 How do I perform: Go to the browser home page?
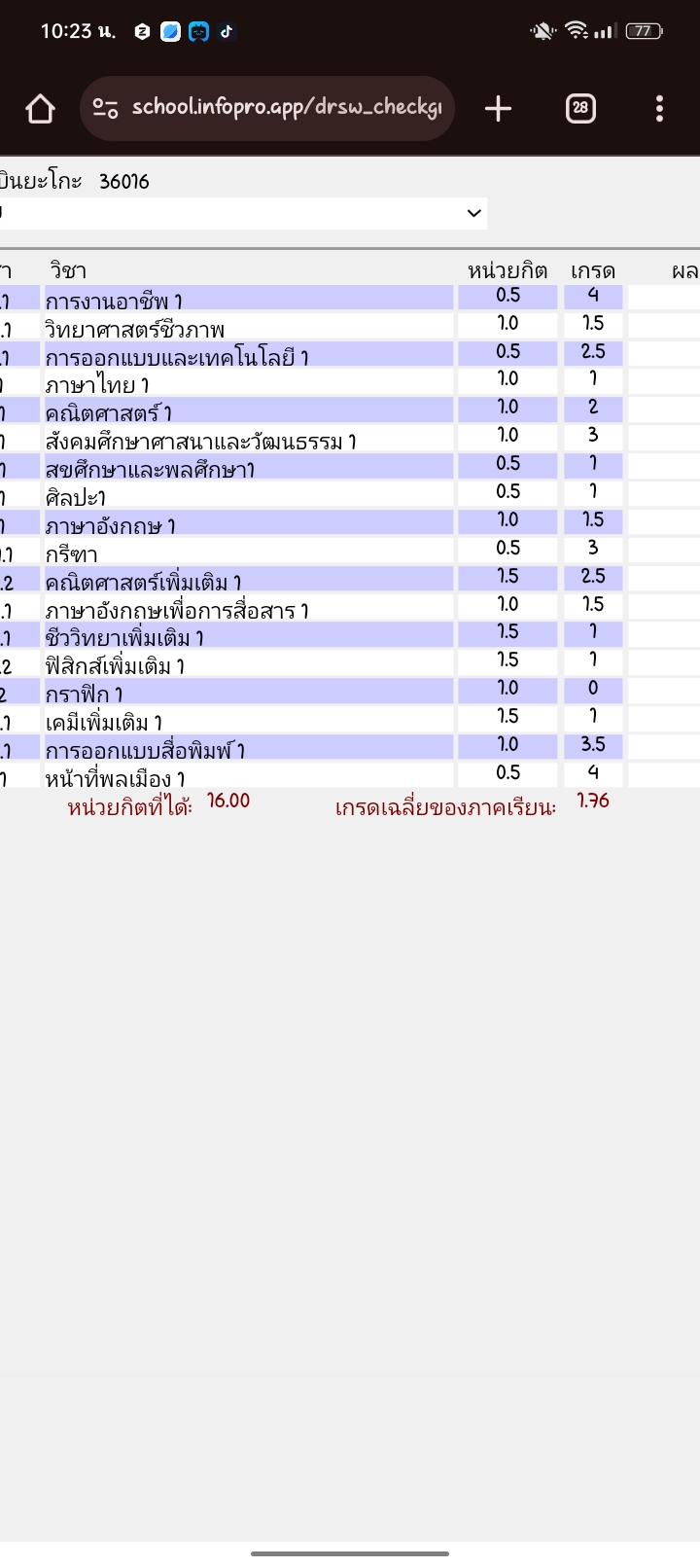[x=40, y=108]
